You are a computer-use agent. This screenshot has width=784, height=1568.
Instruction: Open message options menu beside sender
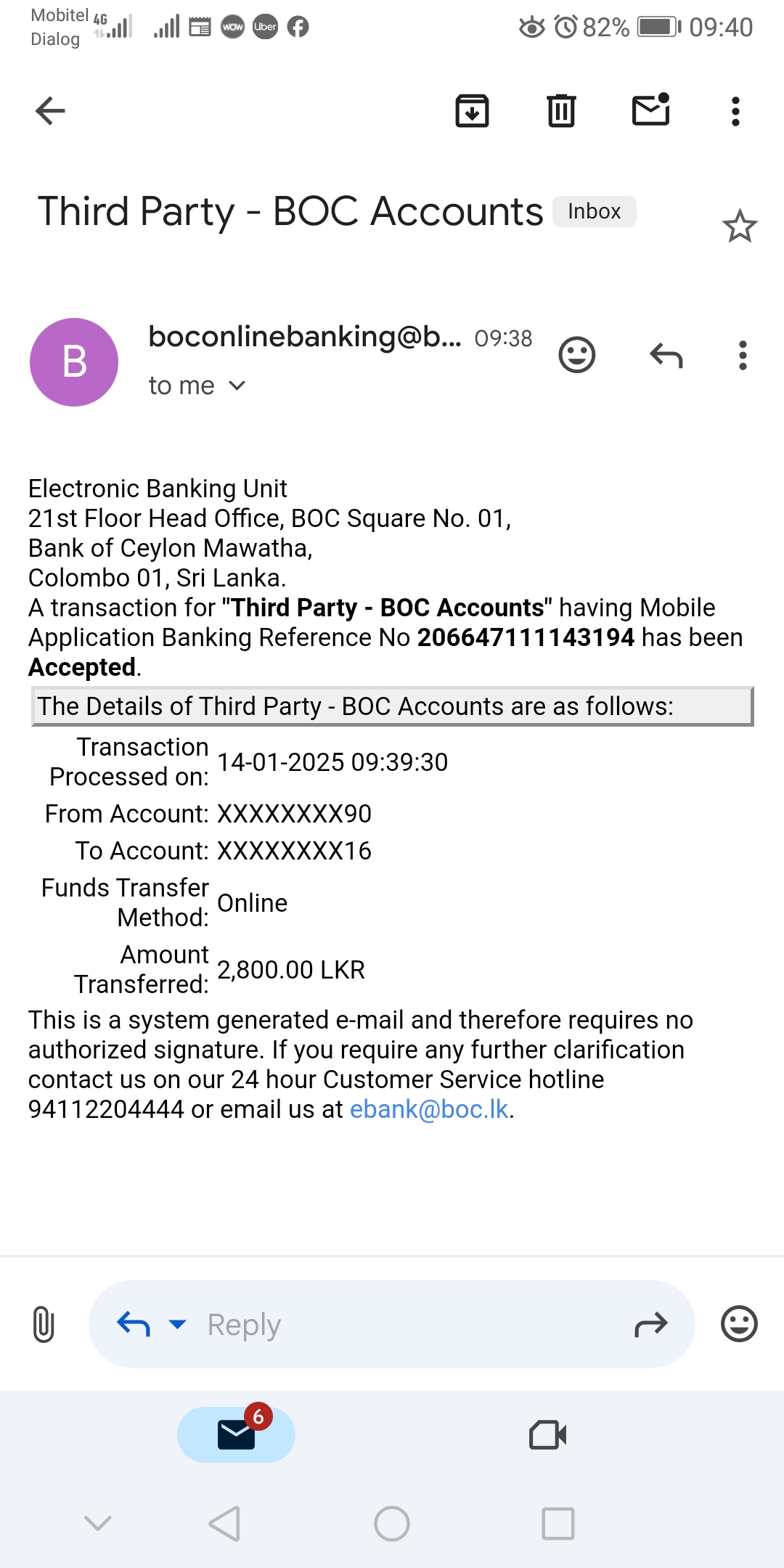click(742, 356)
